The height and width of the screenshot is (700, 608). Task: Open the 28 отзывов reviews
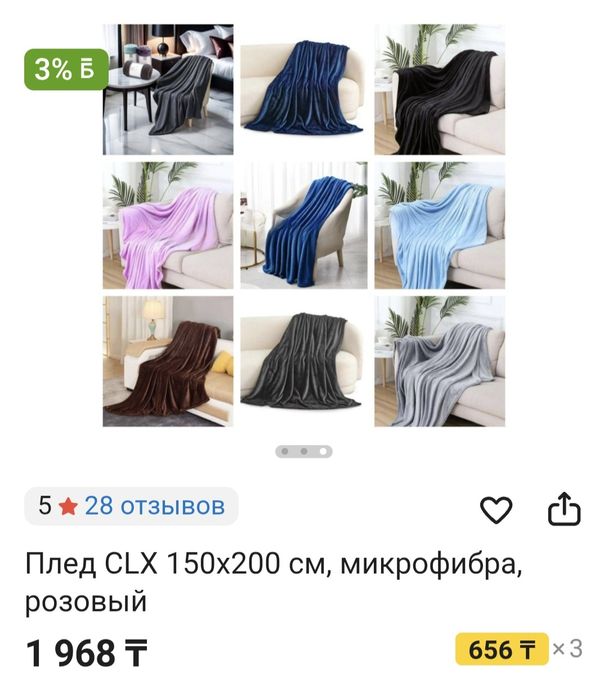[x=154, y=506]
